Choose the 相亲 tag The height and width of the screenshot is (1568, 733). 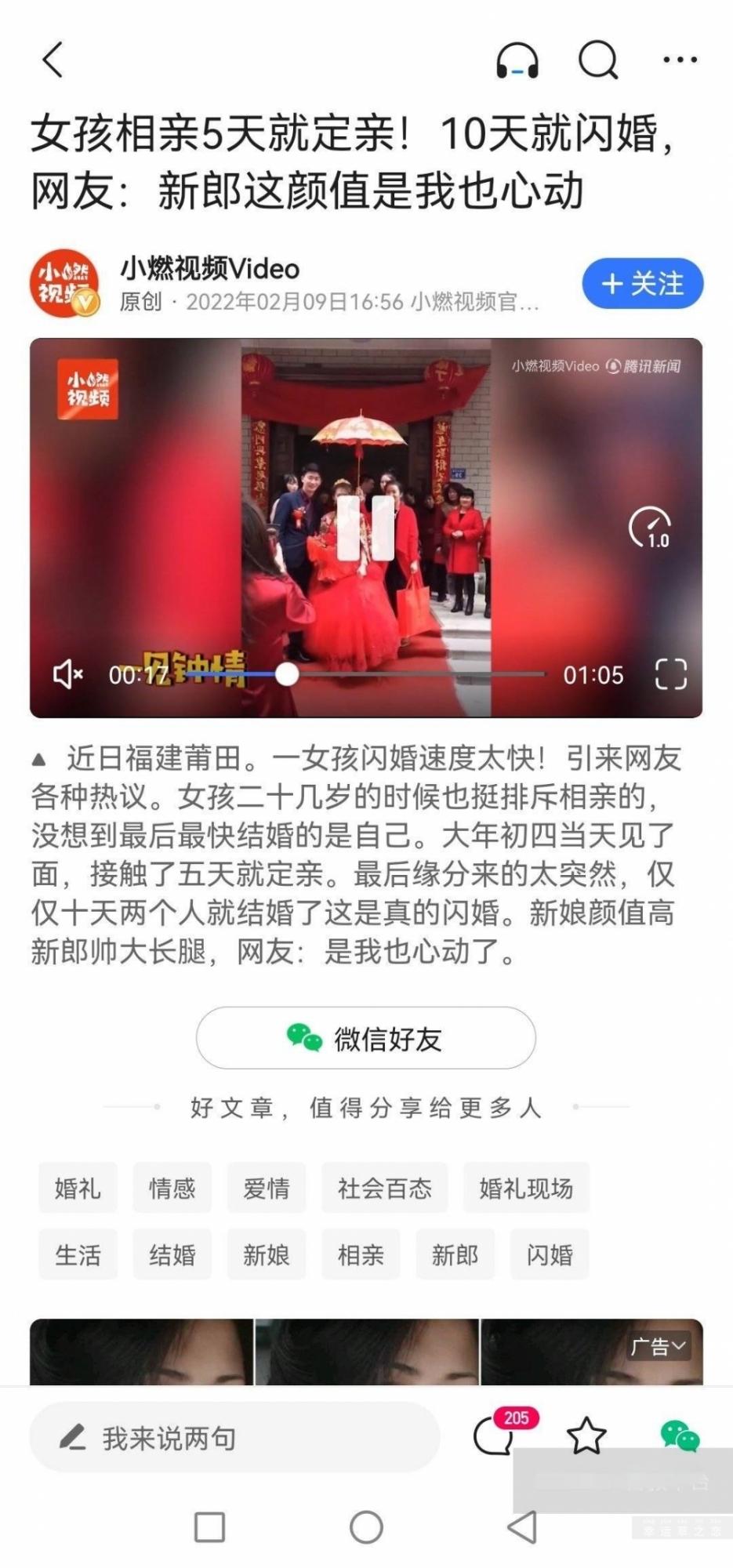click(361, 1255)
